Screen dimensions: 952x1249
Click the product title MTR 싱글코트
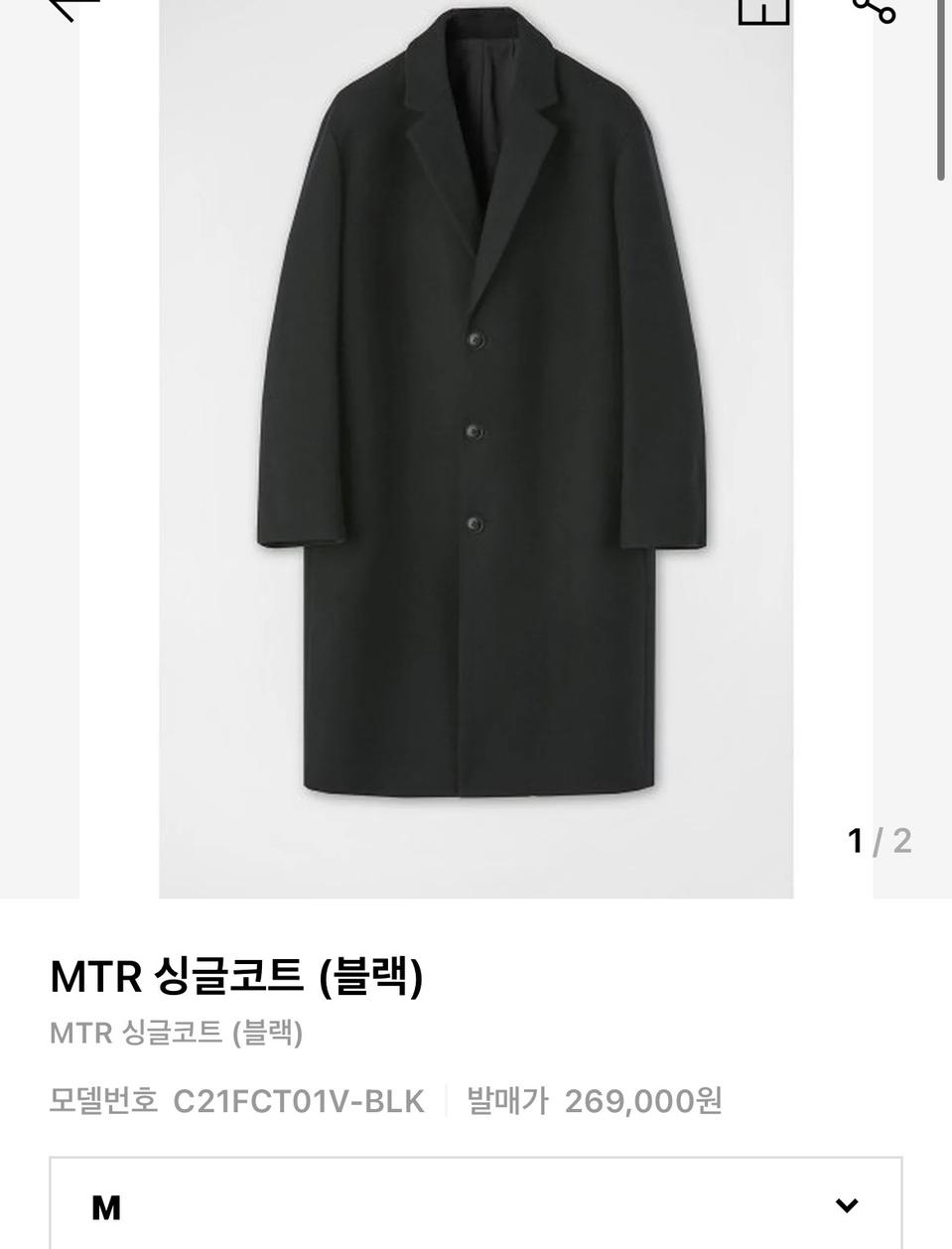tap(238, 975)
